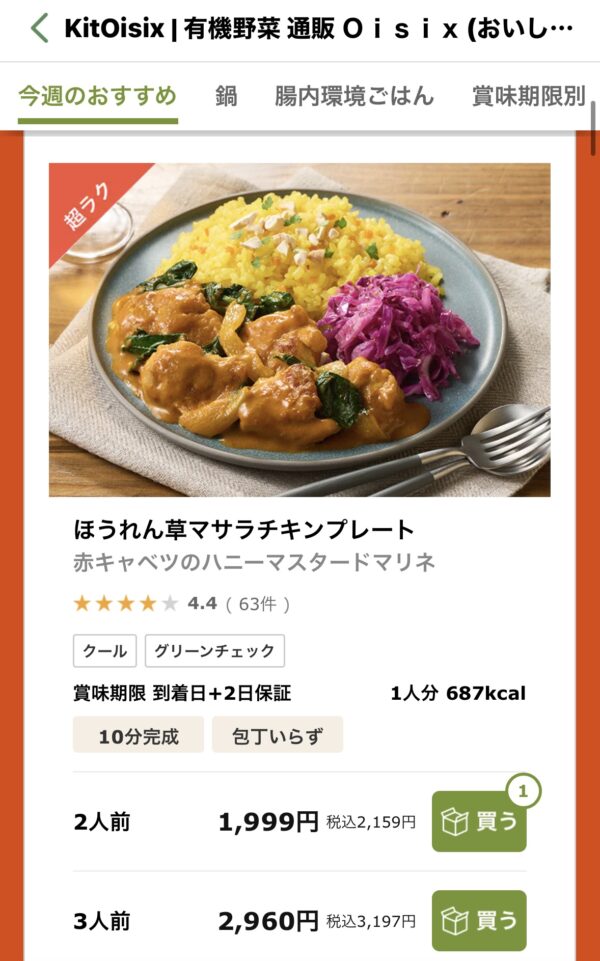600x961 pixels.
Task: Select the 今週のおすすめ tab
Action: pos(97,96)
